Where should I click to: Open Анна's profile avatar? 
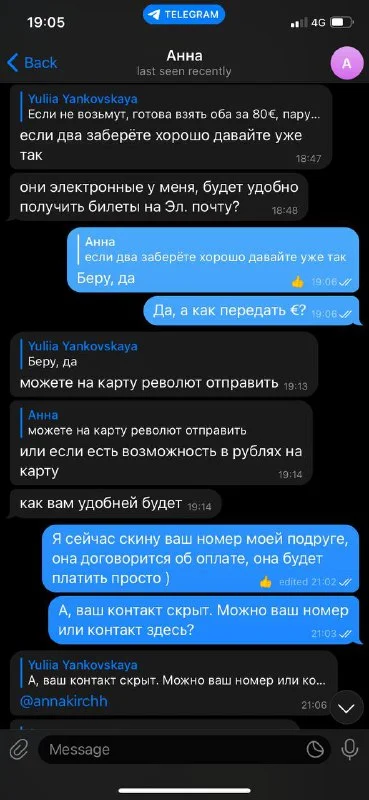[x=347, y=64]
